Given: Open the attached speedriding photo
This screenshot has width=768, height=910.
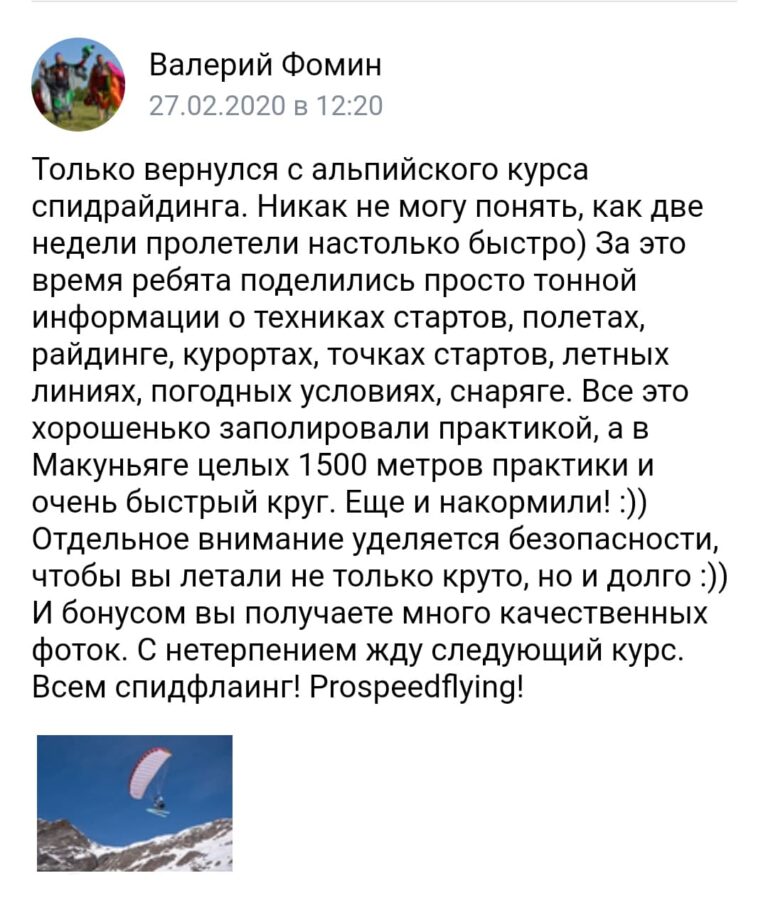Looking at the screenshot, I should pos(135,803).
